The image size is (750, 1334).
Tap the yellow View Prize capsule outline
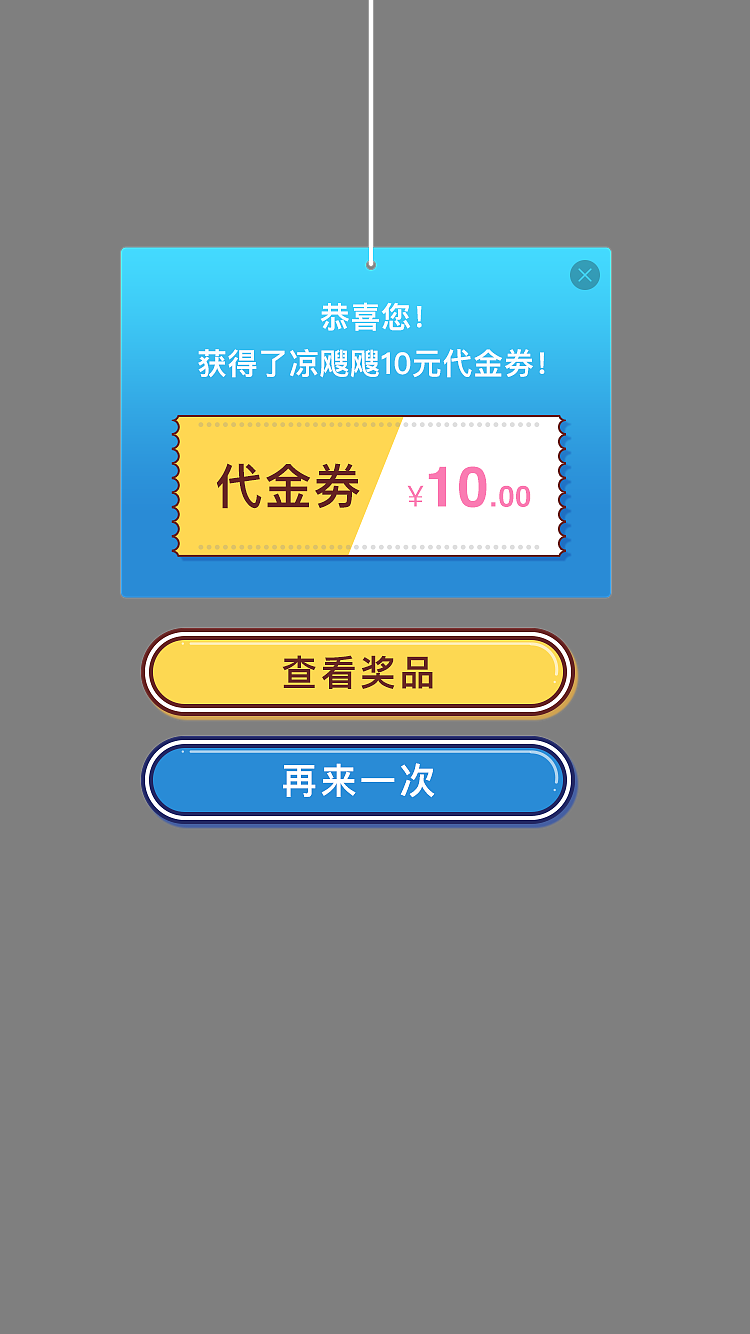(358, 633)
